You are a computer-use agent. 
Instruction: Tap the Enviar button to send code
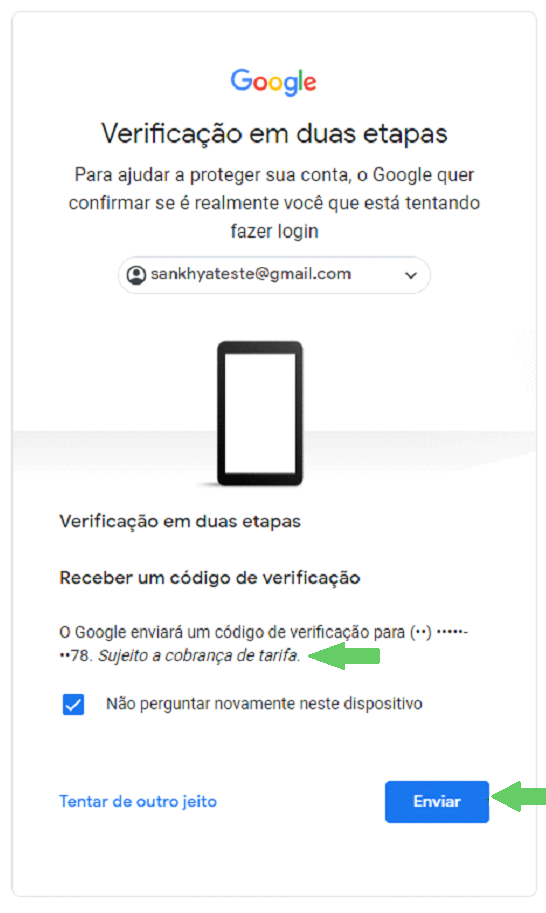tap(437, 802)
